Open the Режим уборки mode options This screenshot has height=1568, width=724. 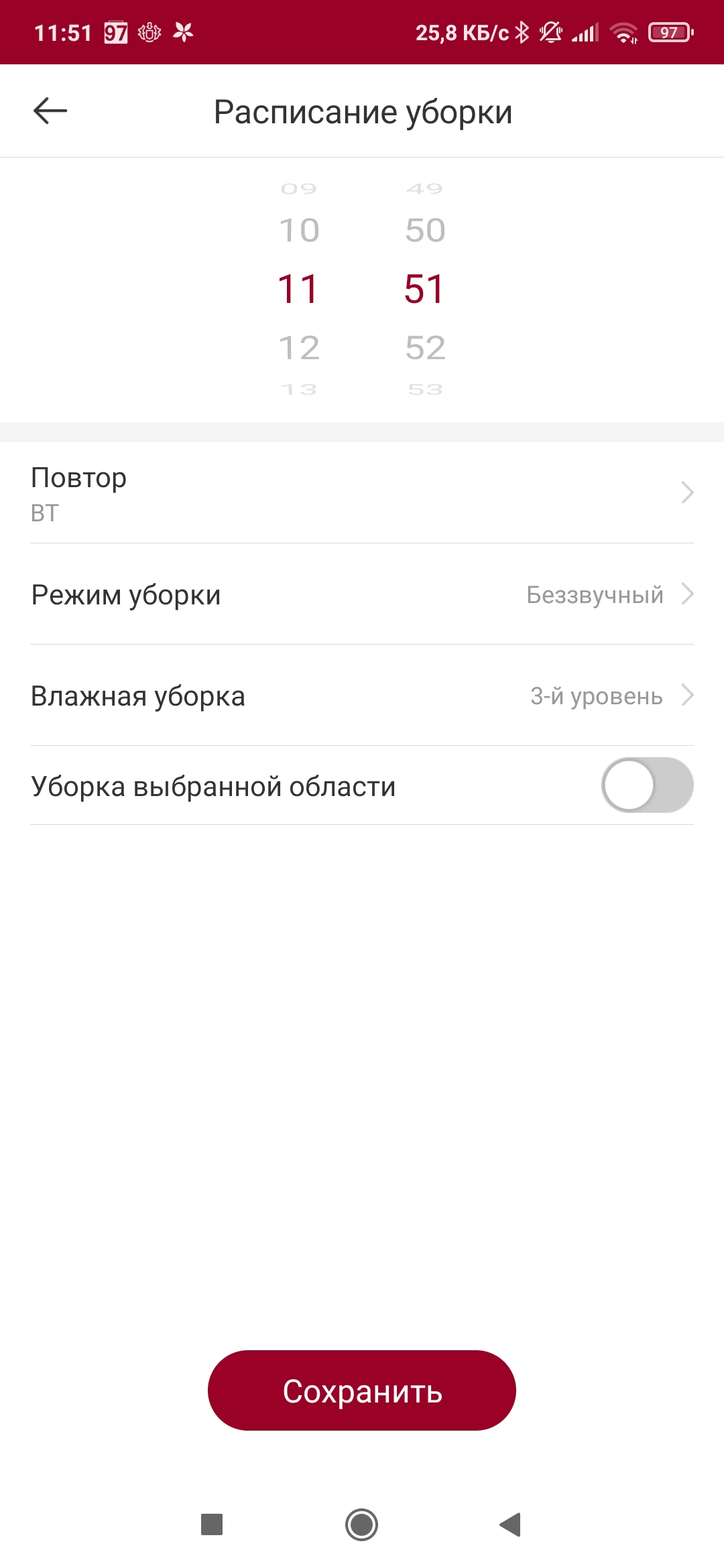click(362, 594)
